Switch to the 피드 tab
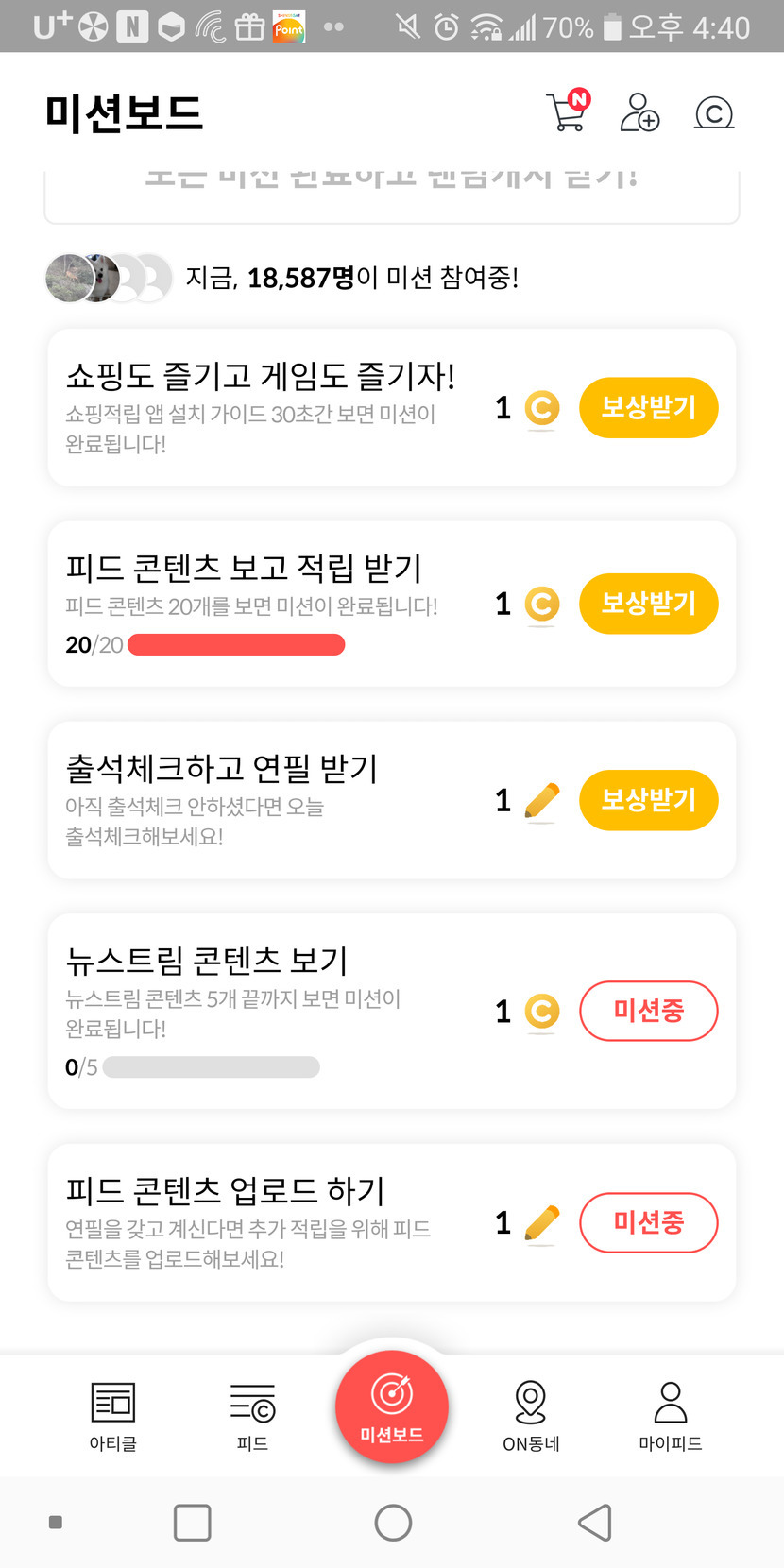Screen dimensions: 784x1568 point(252,1415)
